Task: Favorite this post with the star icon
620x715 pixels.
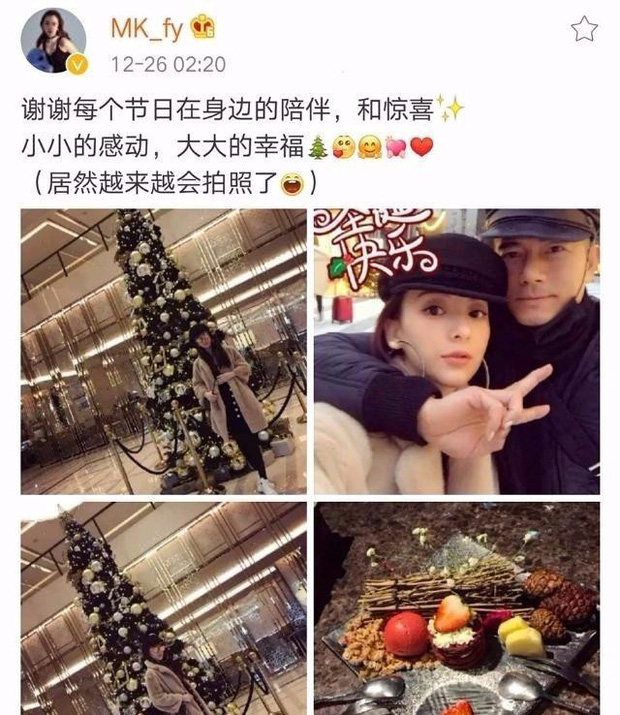Action: 584,28
